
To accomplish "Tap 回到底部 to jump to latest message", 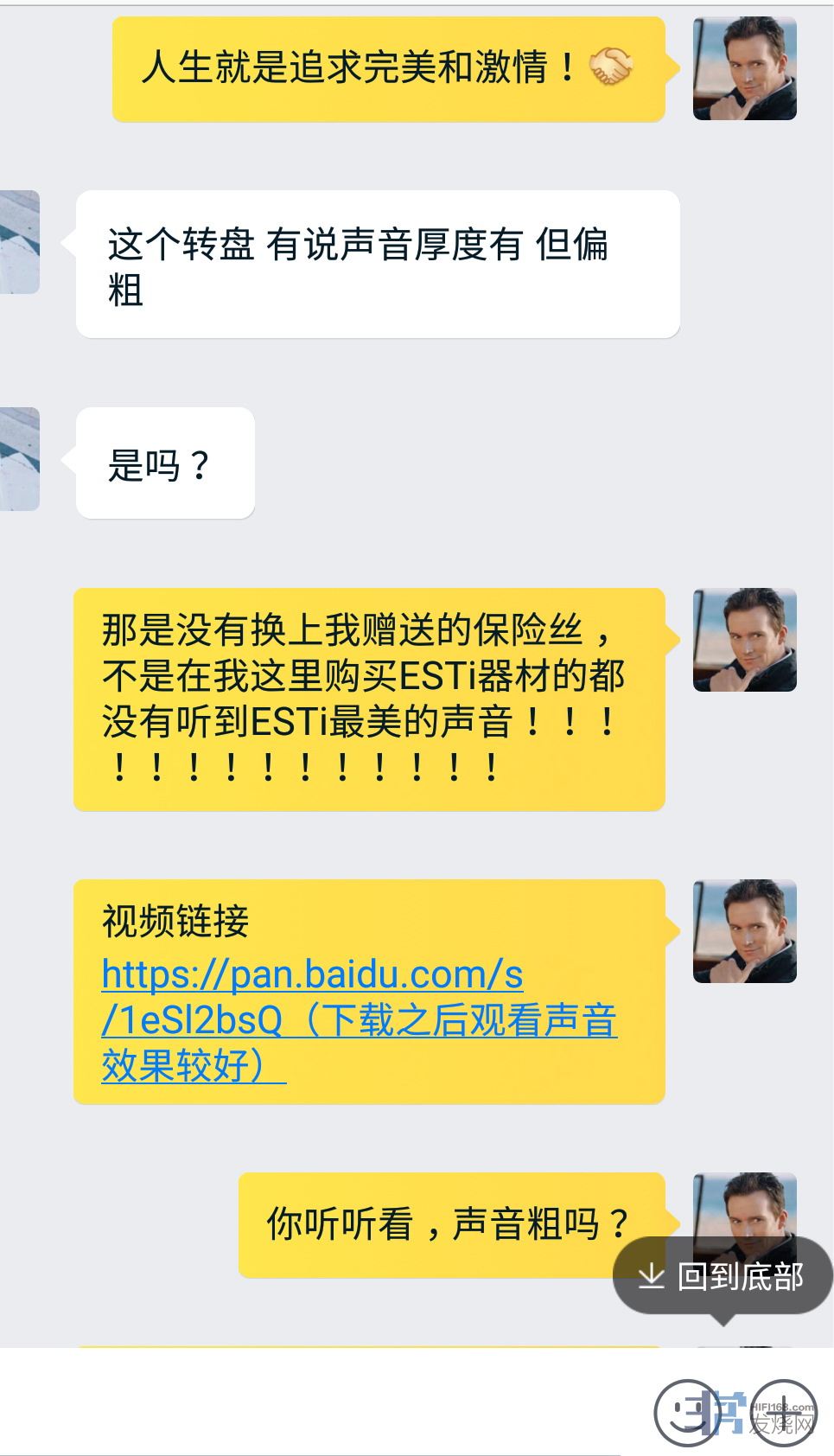I will (x=722, y=1276).
